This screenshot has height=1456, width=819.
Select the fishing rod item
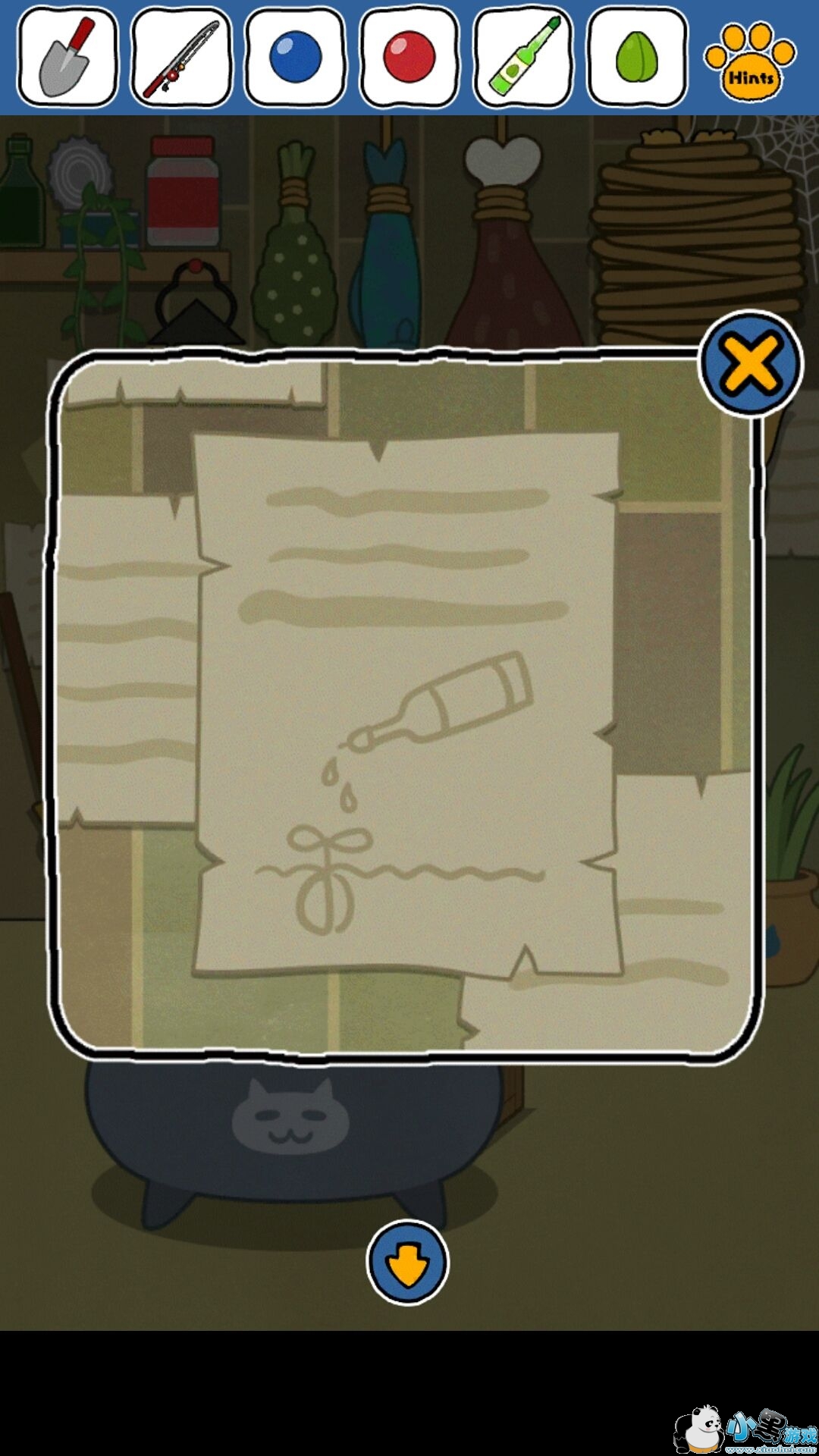click(x=181, y=57)
